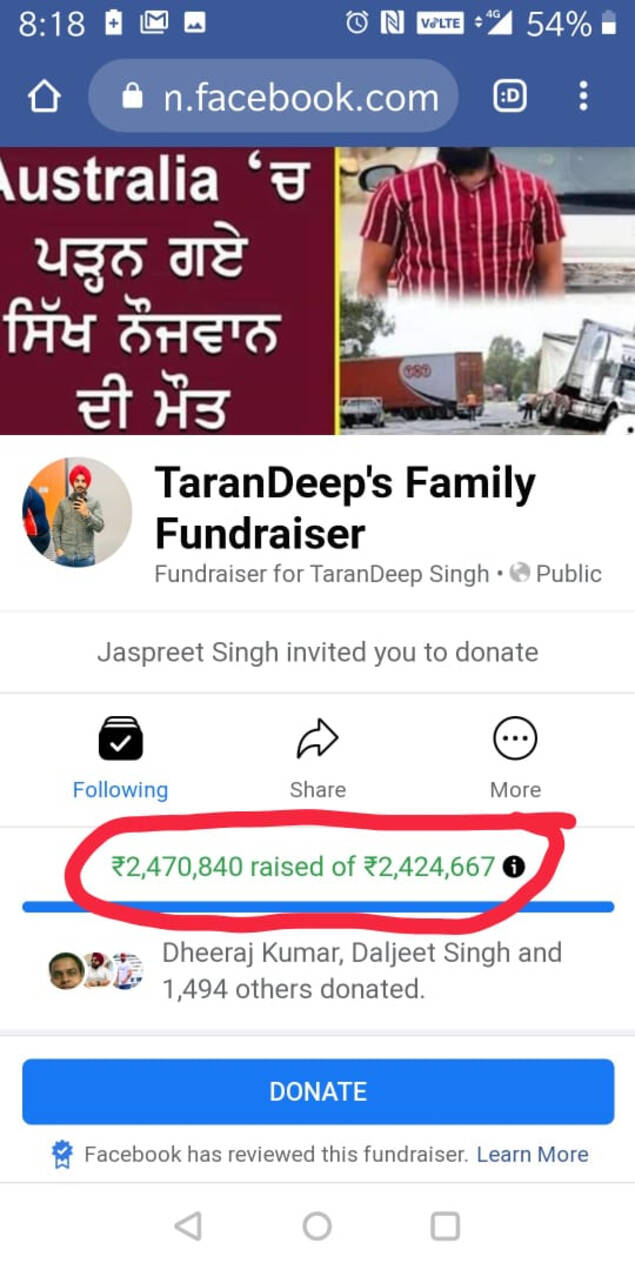
Task: Open More options for the fundraiser
Action: pos(515,760)
